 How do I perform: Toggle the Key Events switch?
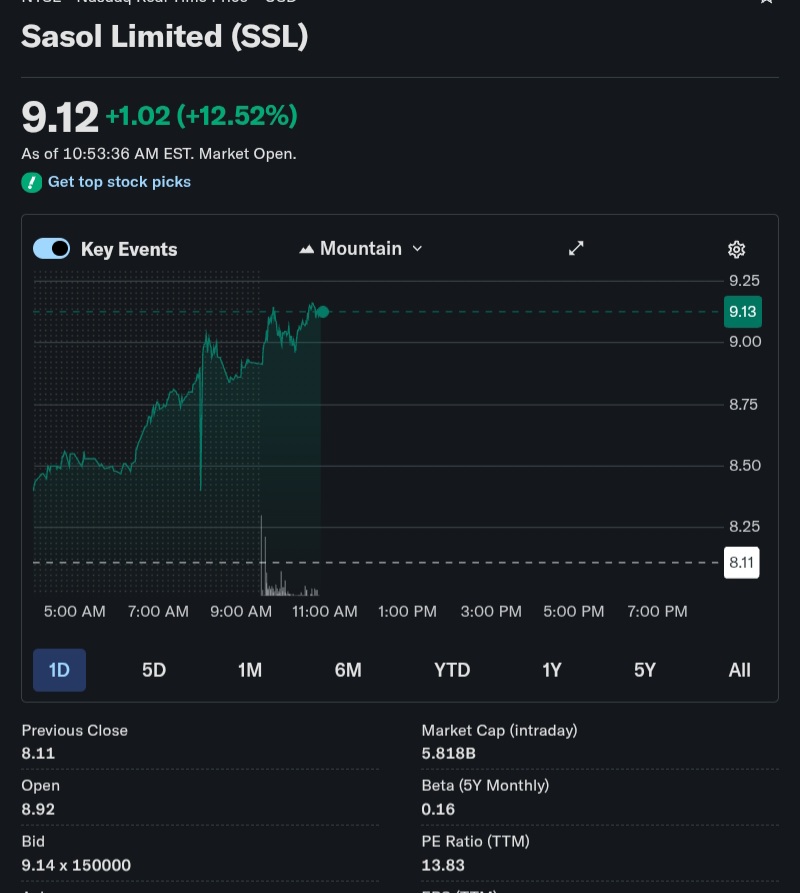pyautogui.click(x=52, y=249)
